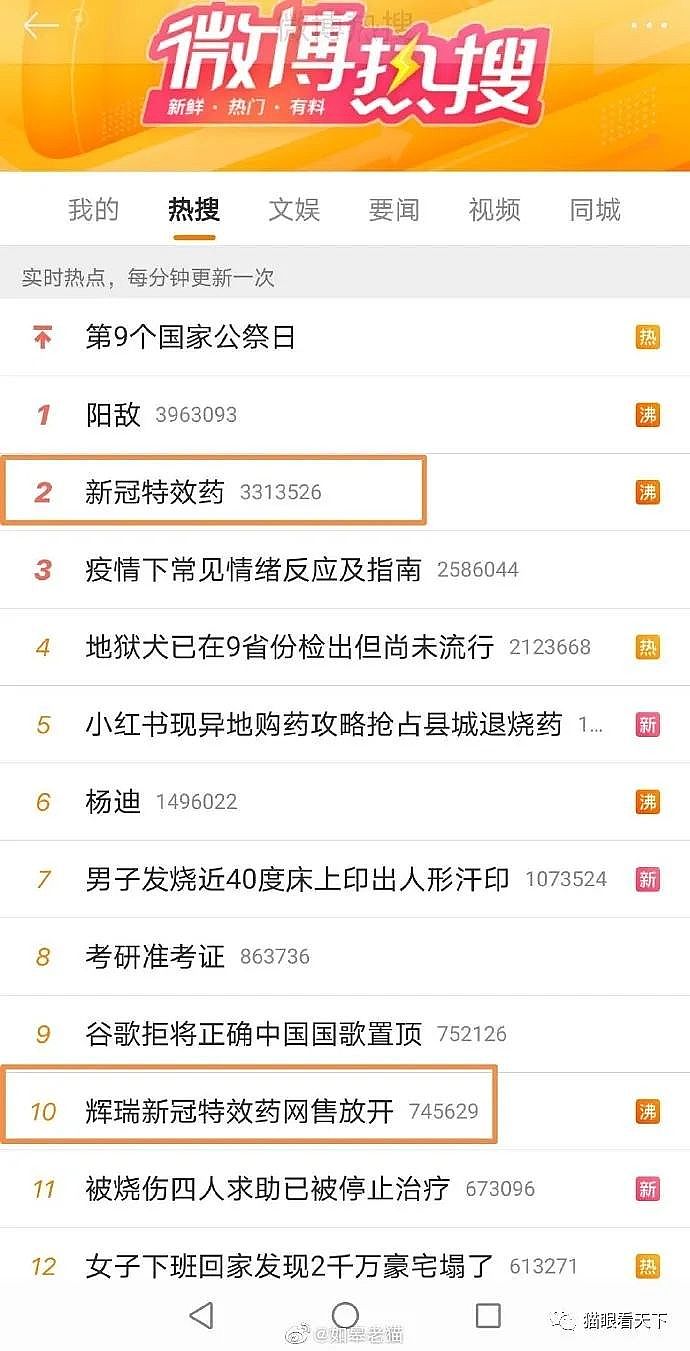Screen dimensions: 690x1351
Task: Tap the system recent apps button
Action: click(x=488, y=1315)
